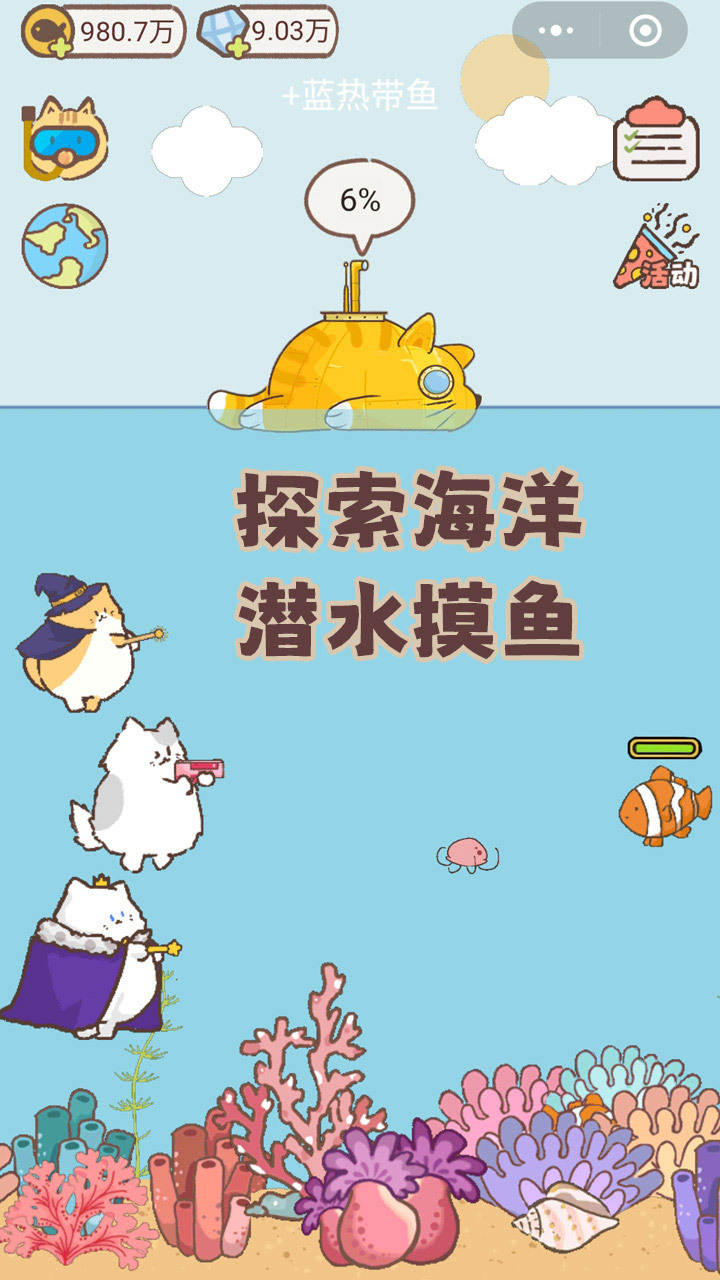Open the mini program three-dot menu

click(x=555, y=31)
